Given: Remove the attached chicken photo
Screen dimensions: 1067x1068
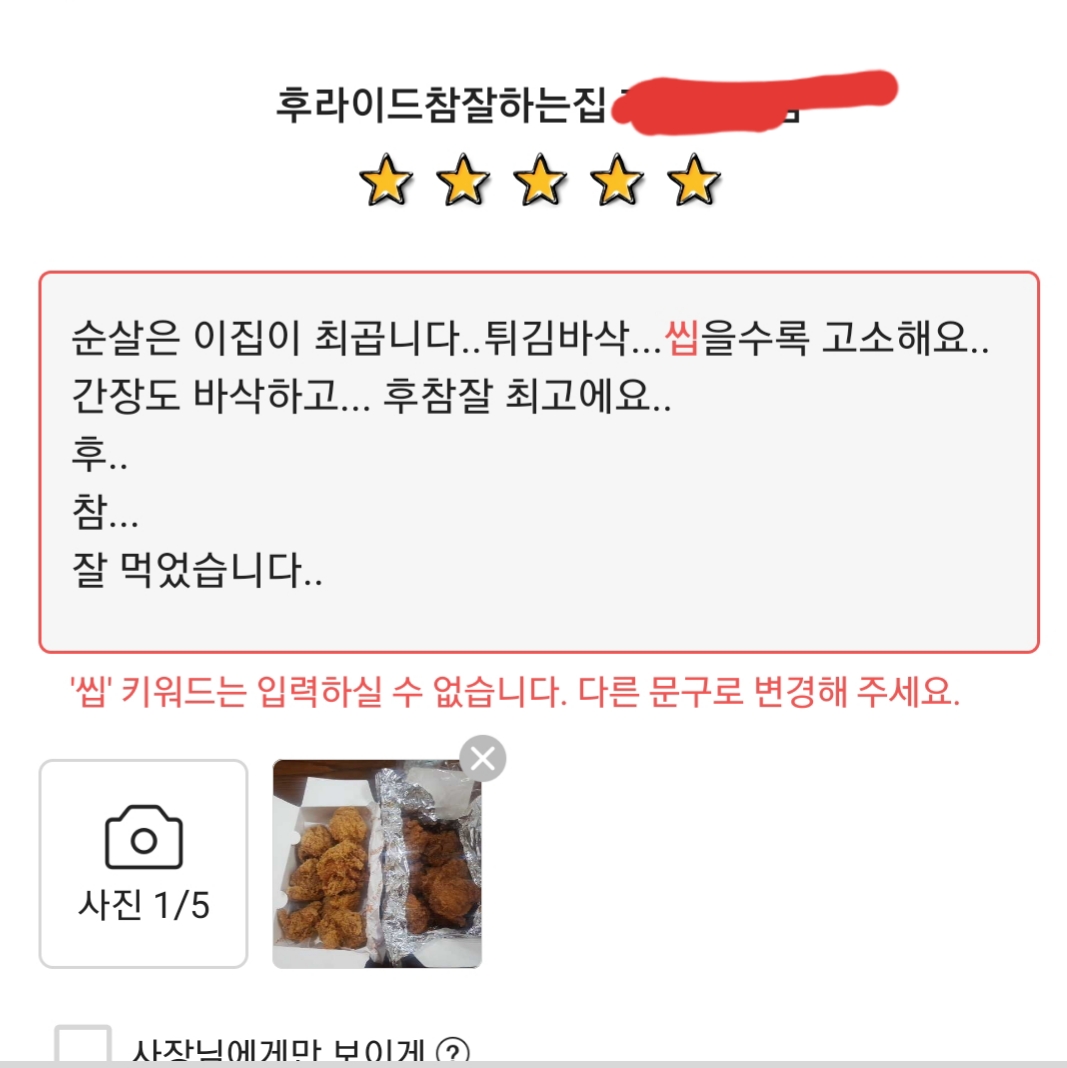Looking at the screenshot, I should click(x=483, y=759).
